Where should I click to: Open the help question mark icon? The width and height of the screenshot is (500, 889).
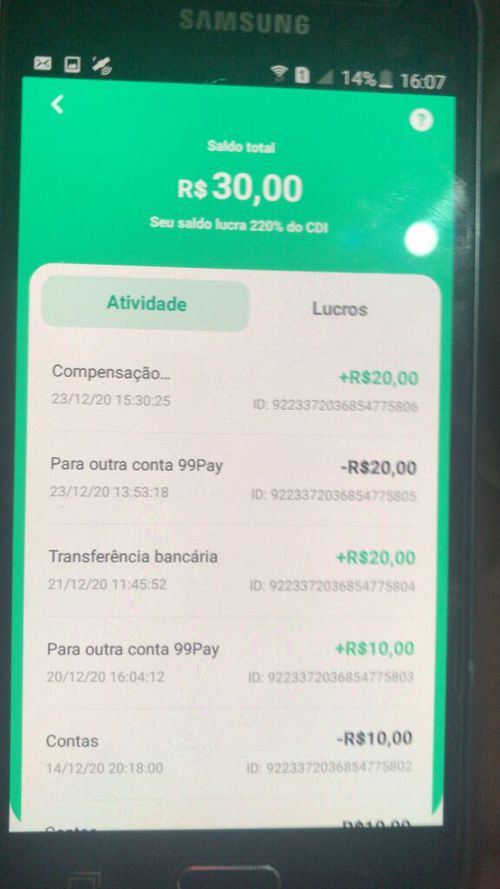pos(421,120)
